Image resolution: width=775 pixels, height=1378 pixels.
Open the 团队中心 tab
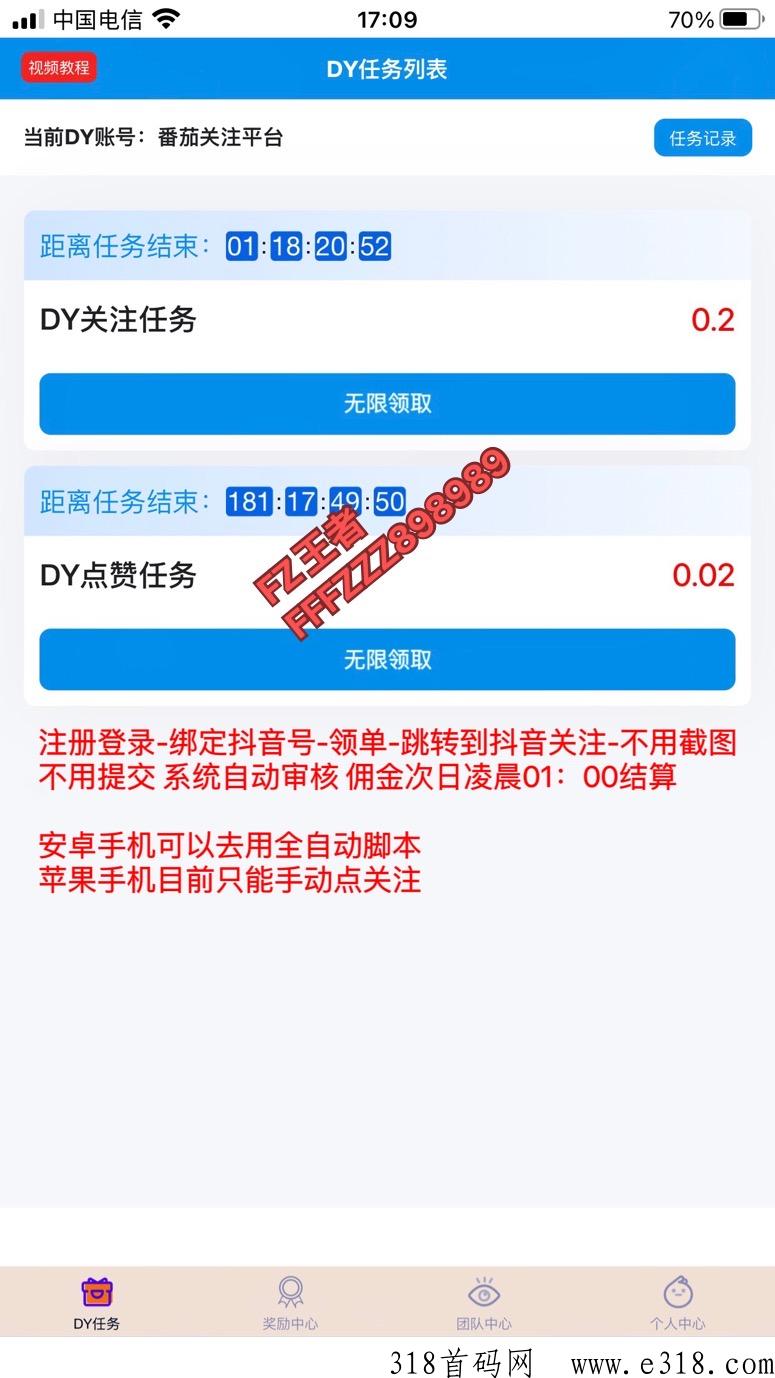[x=484, y=1302]
